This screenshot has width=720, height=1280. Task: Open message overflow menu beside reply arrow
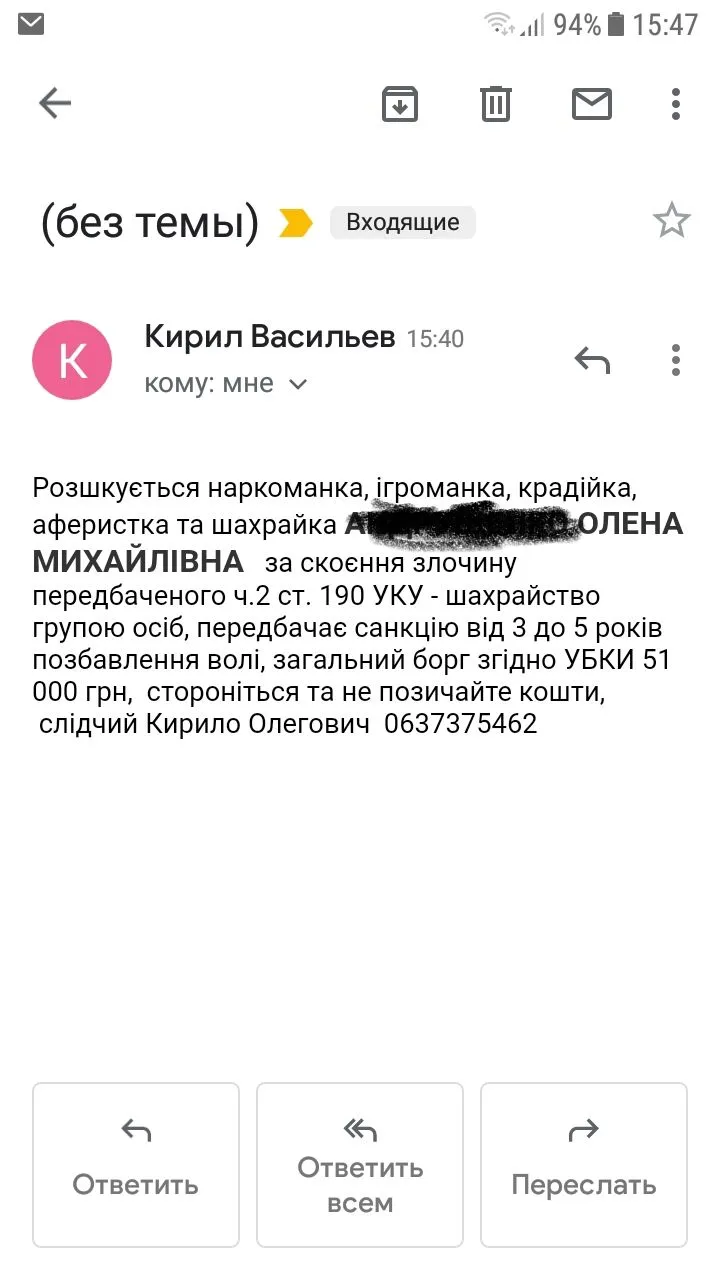pos(676,359)
